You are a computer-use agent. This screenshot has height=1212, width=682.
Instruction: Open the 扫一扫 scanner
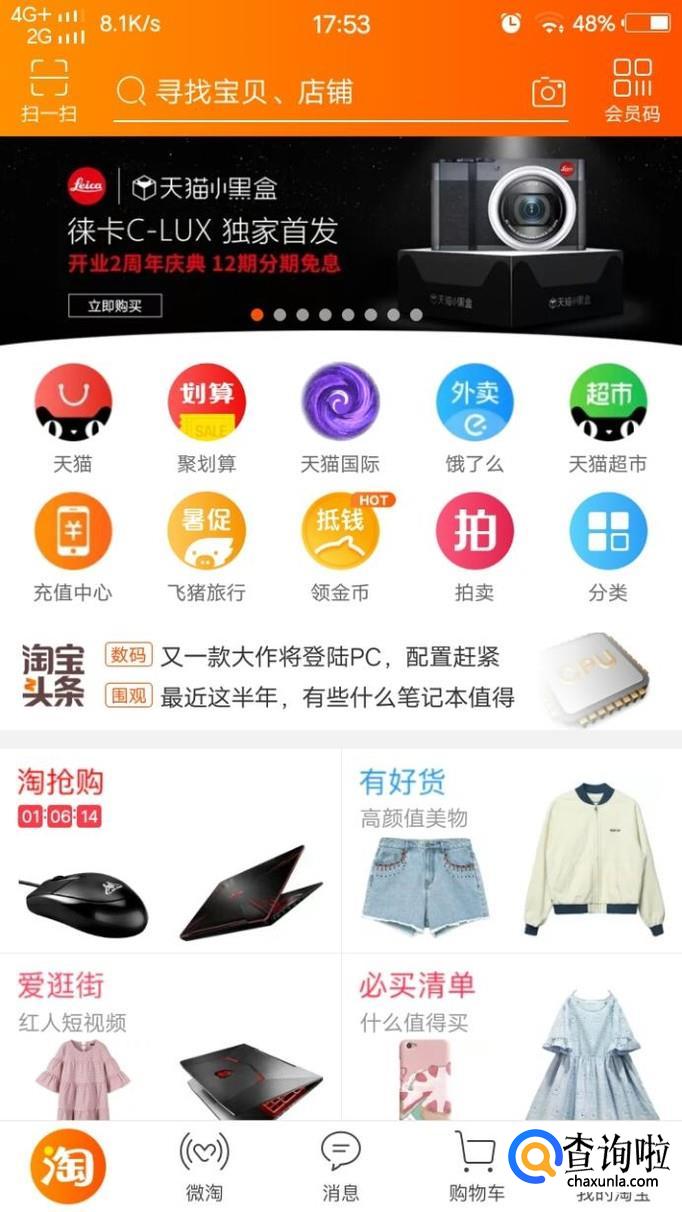pos(48,90)
